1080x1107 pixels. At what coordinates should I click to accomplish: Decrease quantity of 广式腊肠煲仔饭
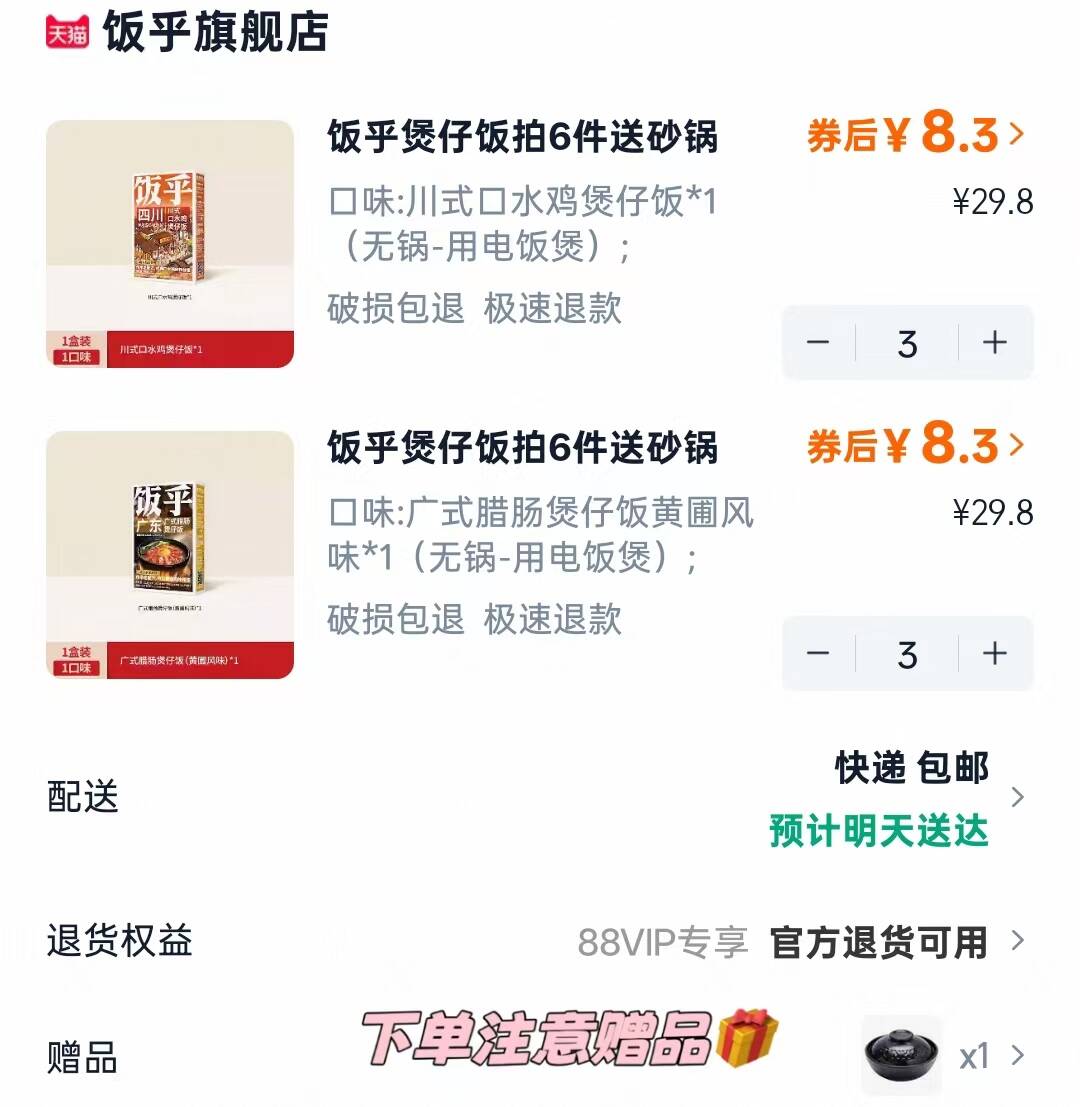(x=819, y=653)
